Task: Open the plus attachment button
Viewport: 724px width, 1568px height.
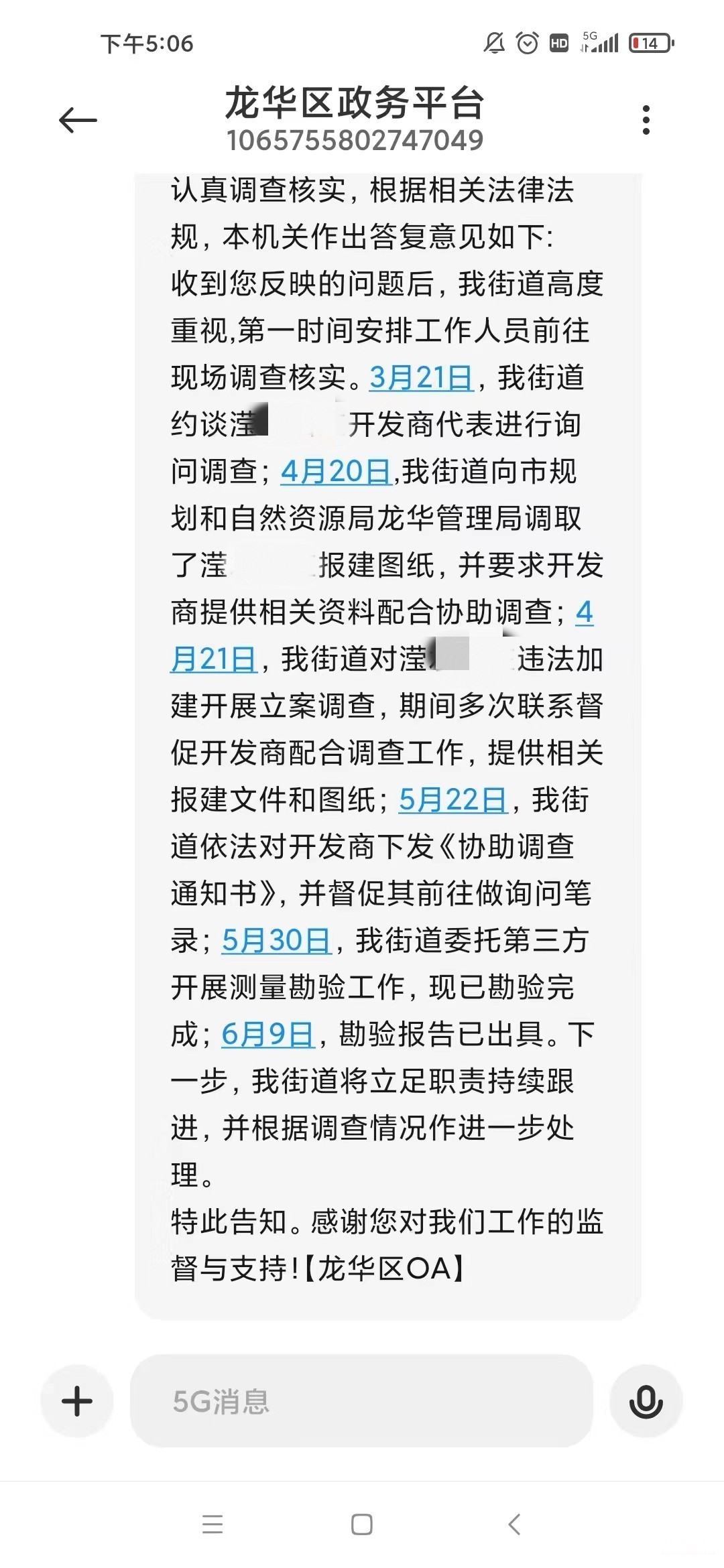Action: [77, 1401]
